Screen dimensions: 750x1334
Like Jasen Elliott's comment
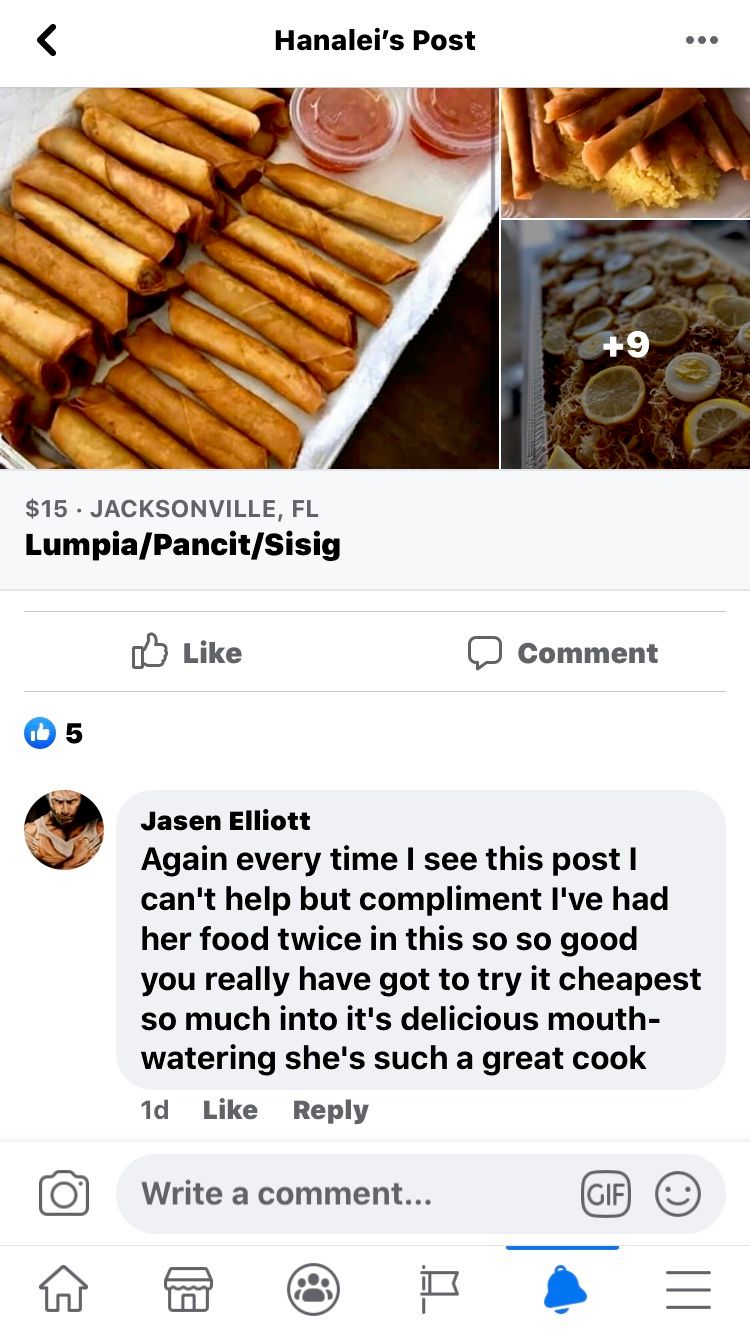[x=230, y=1110]
